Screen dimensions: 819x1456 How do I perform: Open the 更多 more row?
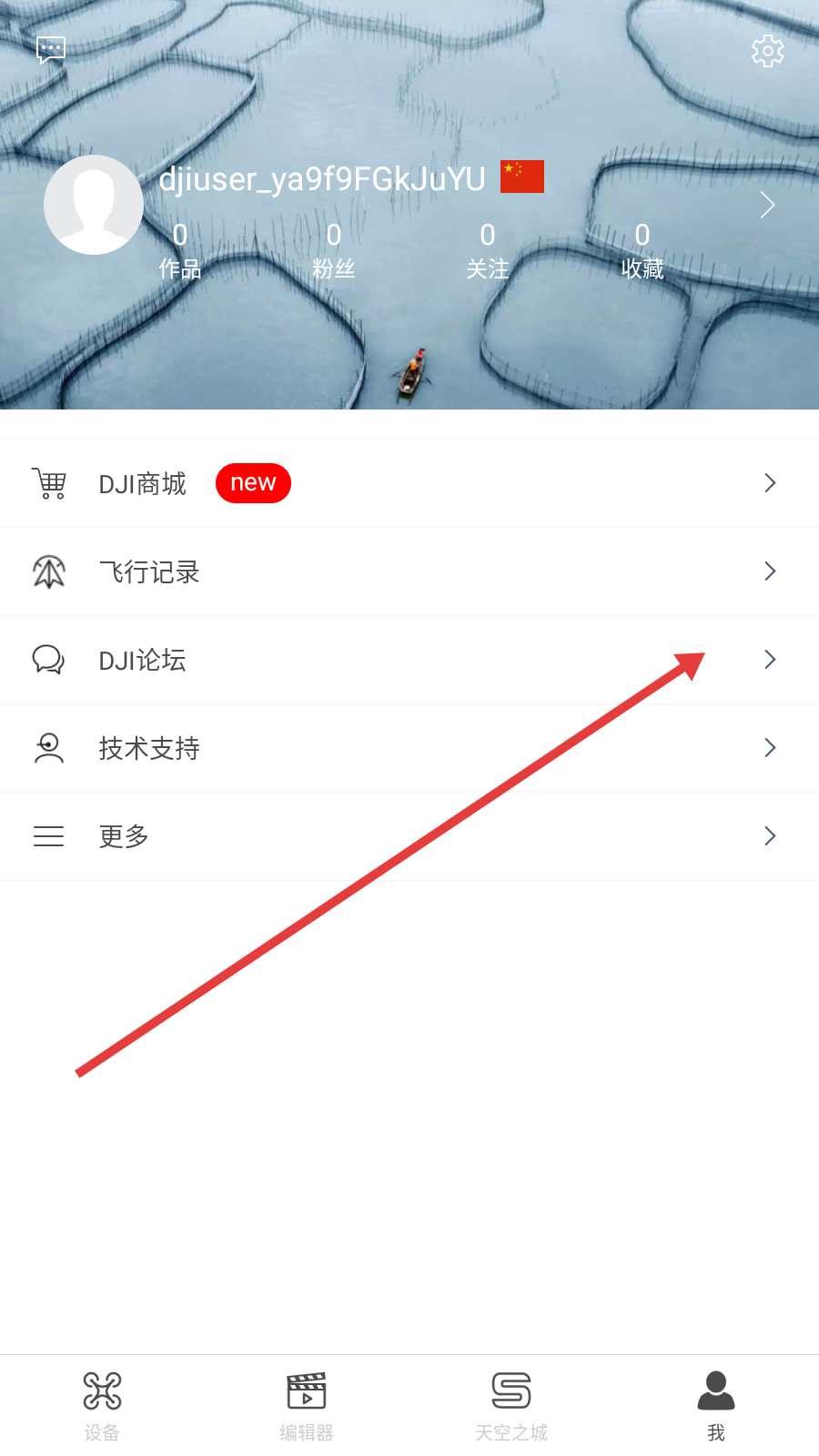(409, 836)
